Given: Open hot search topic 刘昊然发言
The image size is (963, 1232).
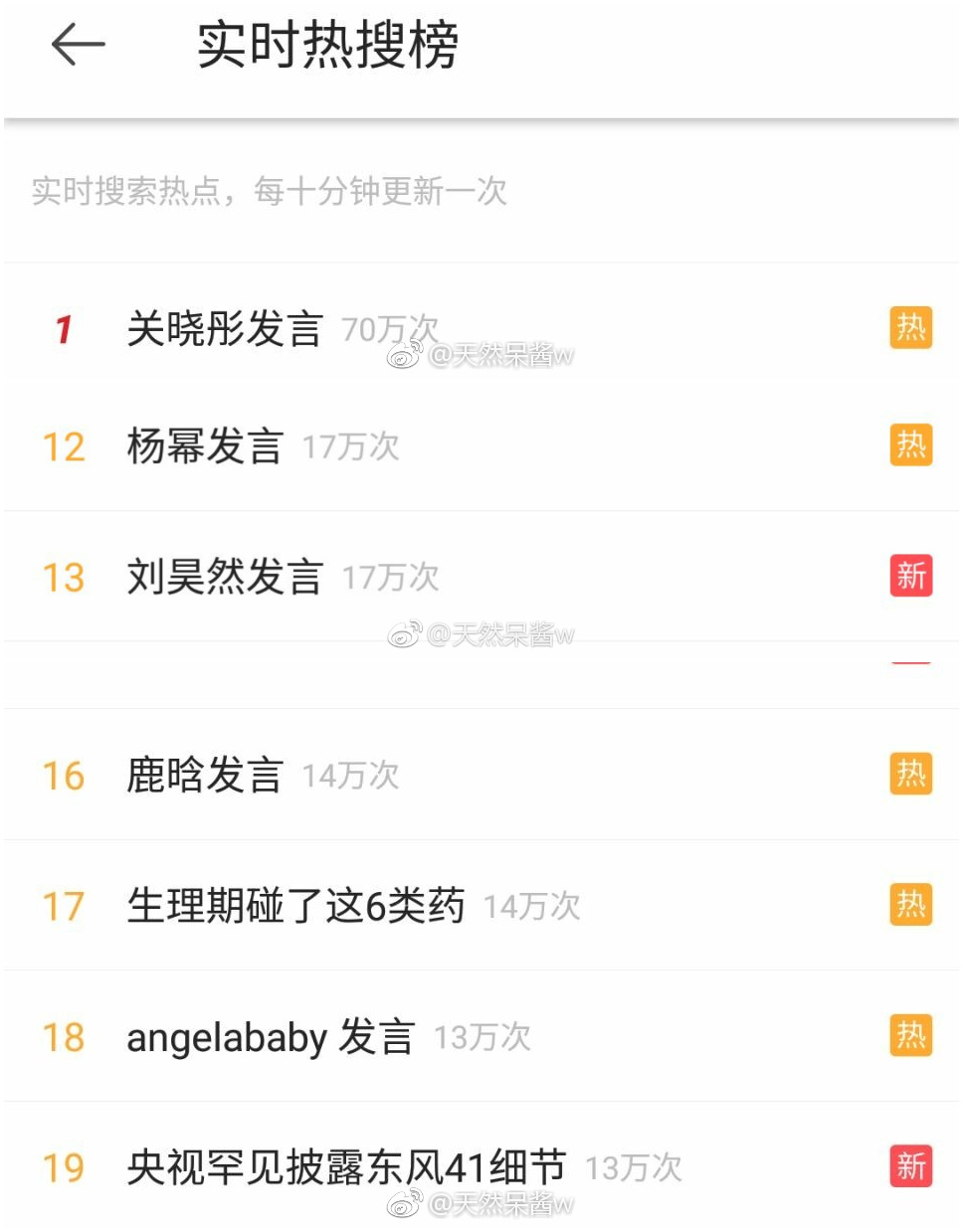Looking at the screenshot, I should [x=225, y=577].
